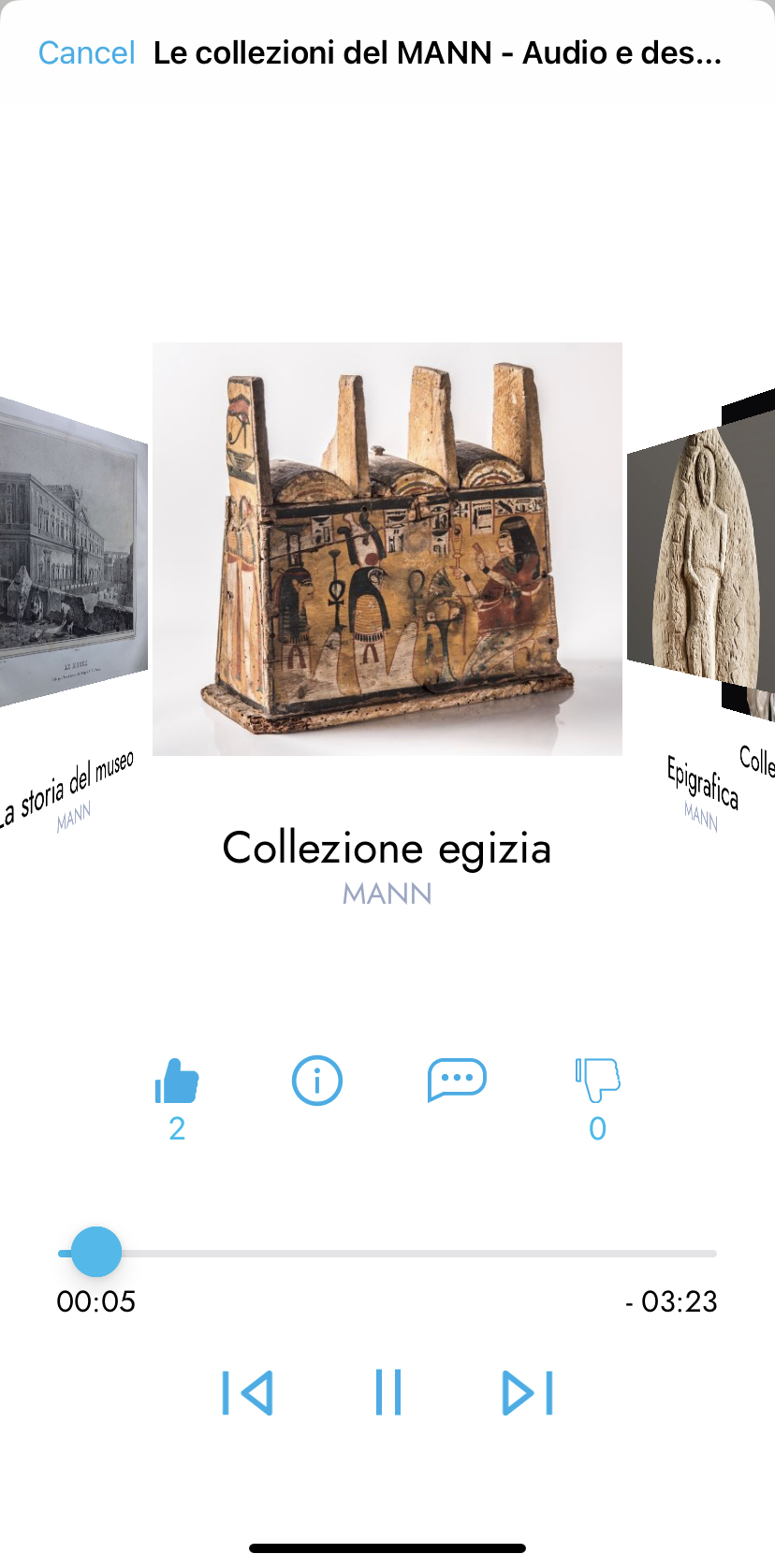Image resolution: width=775 pixels, height=1568 pixels.
Task: Open the Epigrafica collection item
Action: point(702,561)
